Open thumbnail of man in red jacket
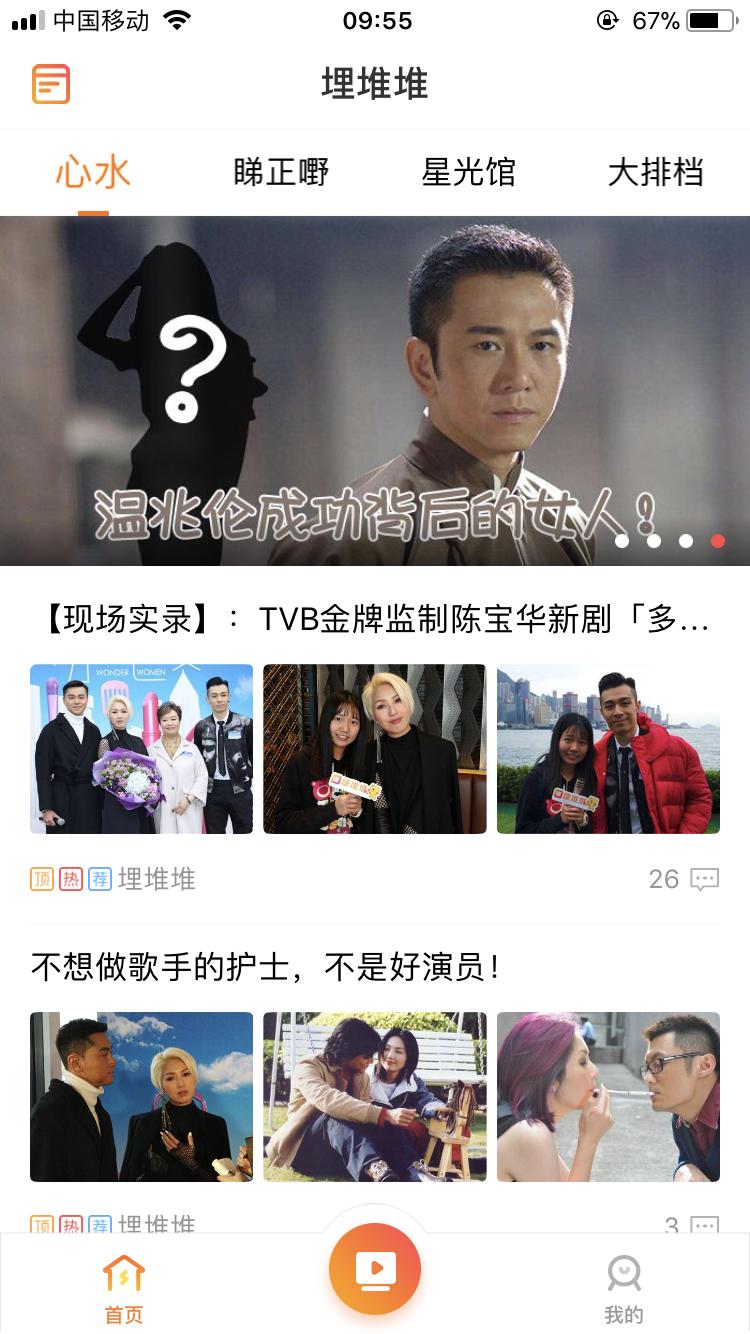Image resolution: width=750 pixels, height=1334 pixels. tap(608, 748)
